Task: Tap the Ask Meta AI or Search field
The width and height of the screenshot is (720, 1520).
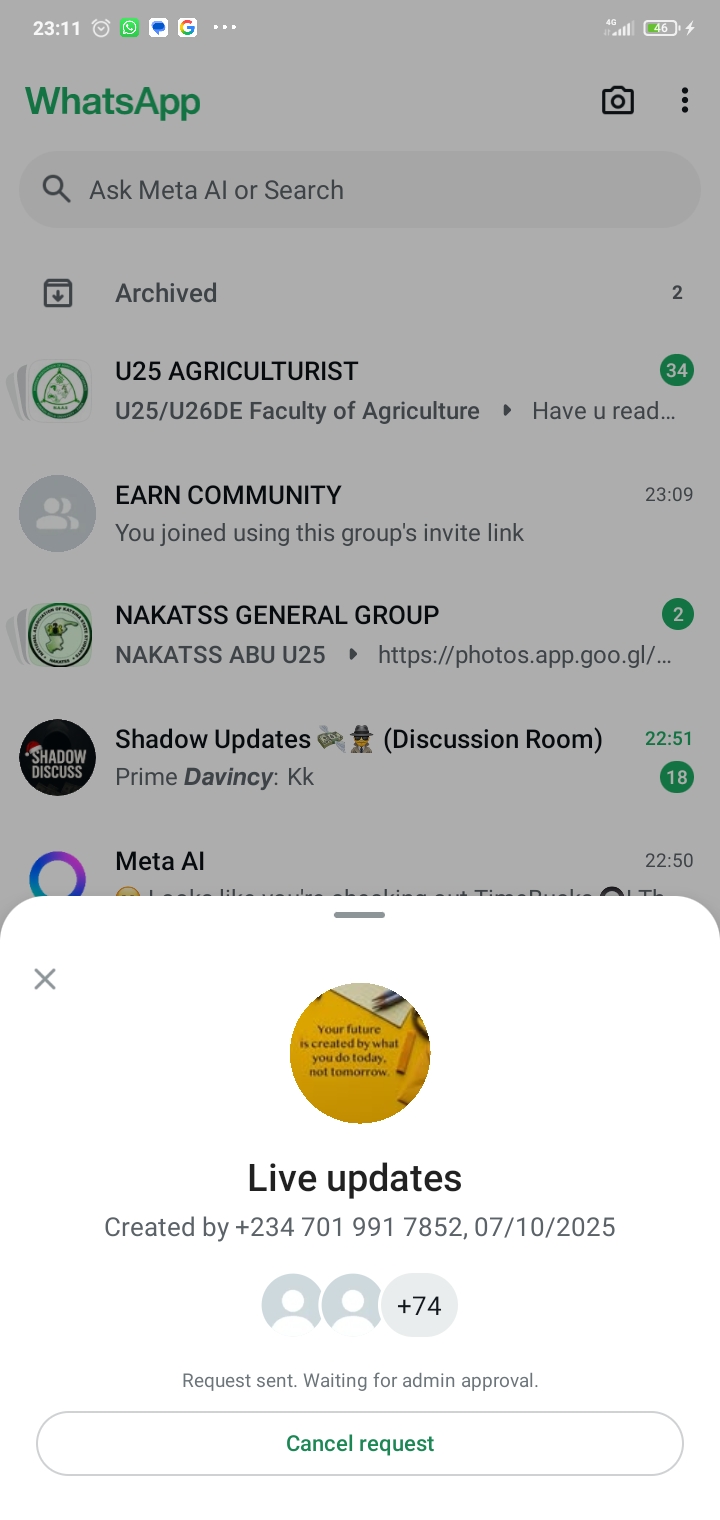Action: pyautogui.click(x=360, y=190)
